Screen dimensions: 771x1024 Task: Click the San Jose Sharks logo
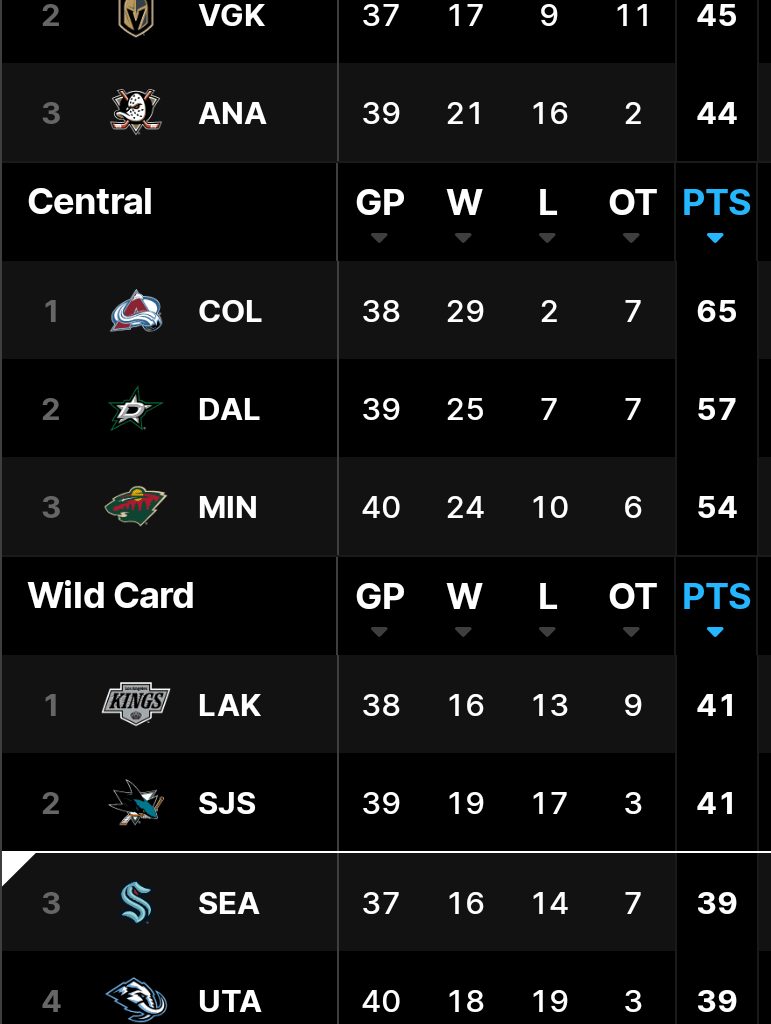(x=136, y=802)
